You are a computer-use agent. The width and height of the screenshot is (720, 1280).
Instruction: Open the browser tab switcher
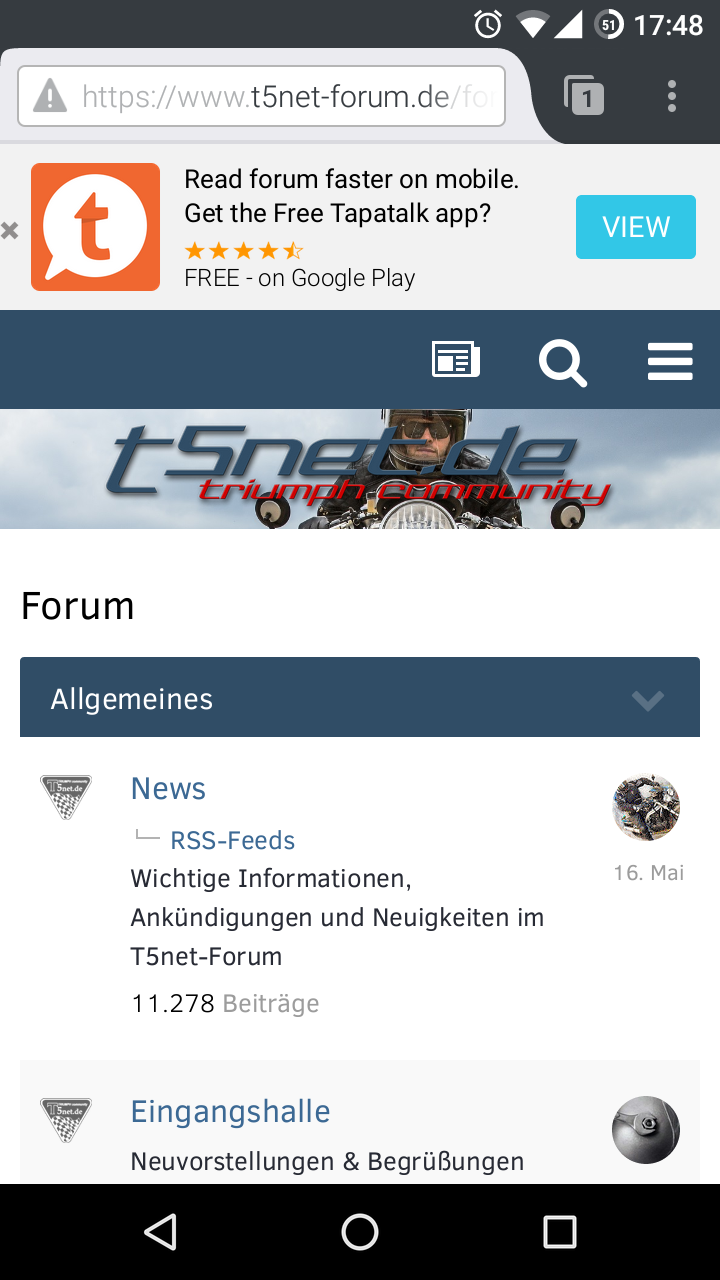[x=584, y=96]
